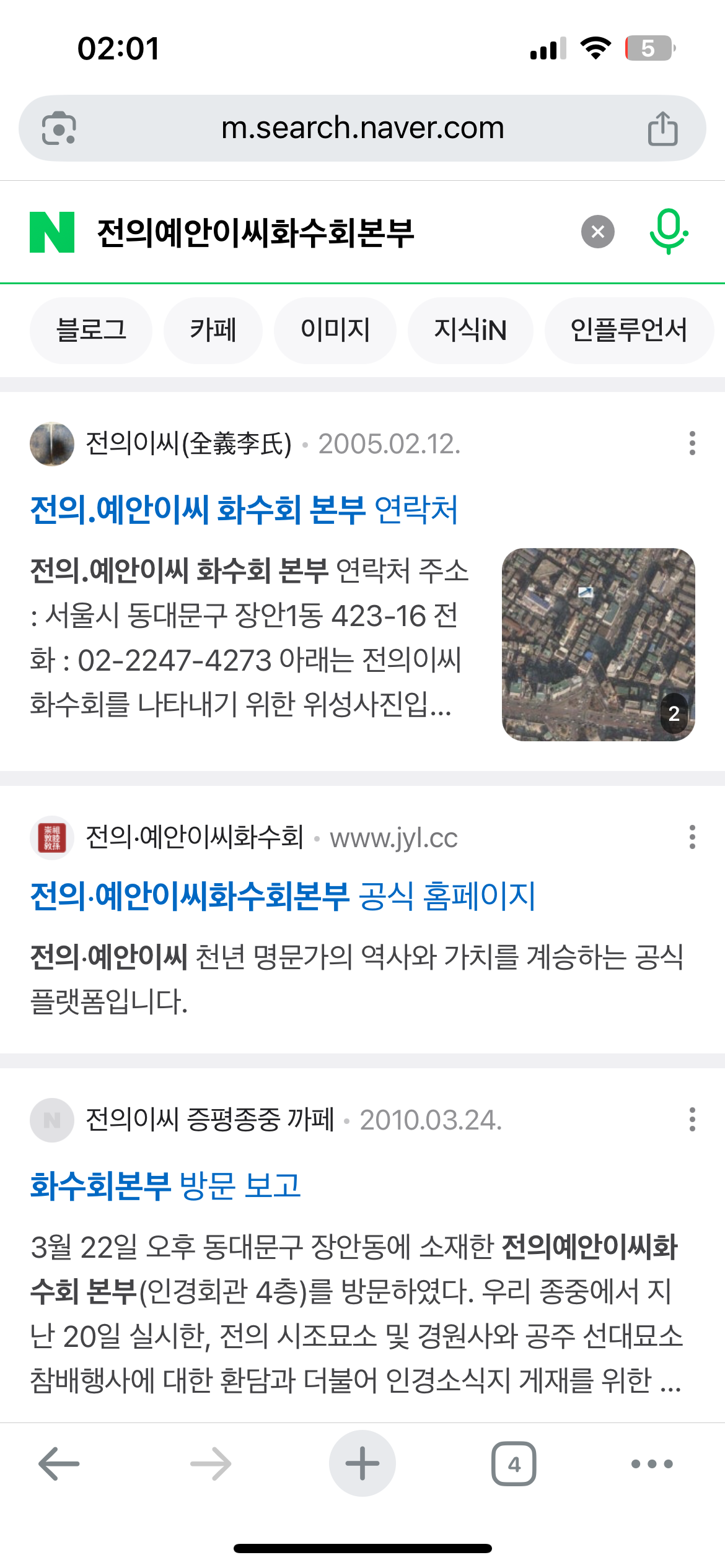Image resolution: width=725 pixels, height=1568 pixels.
Task: Switch to the 이미지 results
Action: [x=335, y=330]
